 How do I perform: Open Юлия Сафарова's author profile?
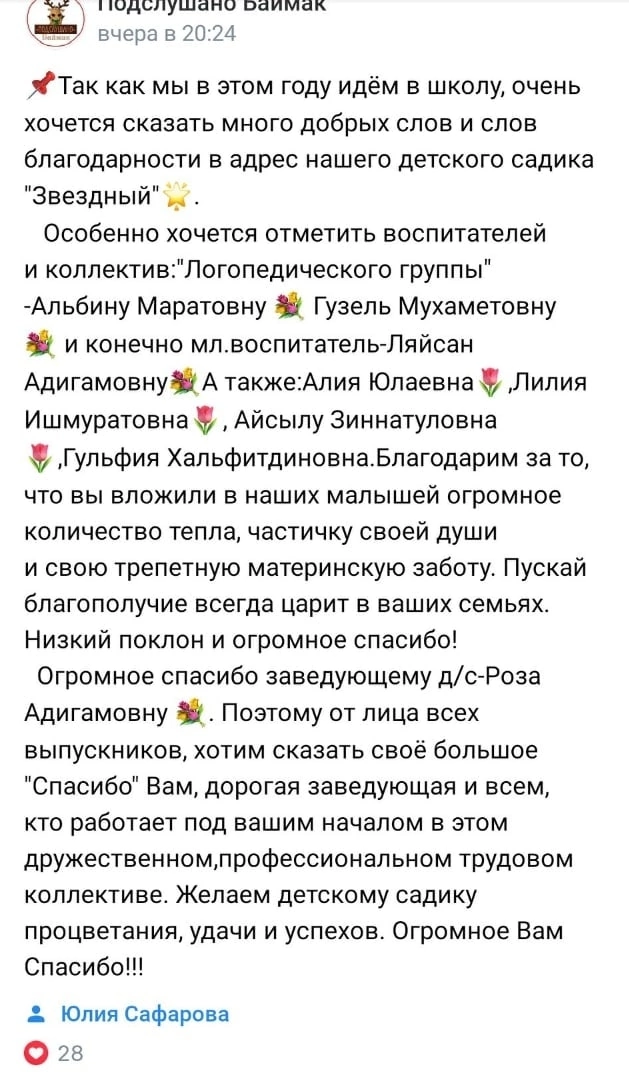(x=144, y=1014)
